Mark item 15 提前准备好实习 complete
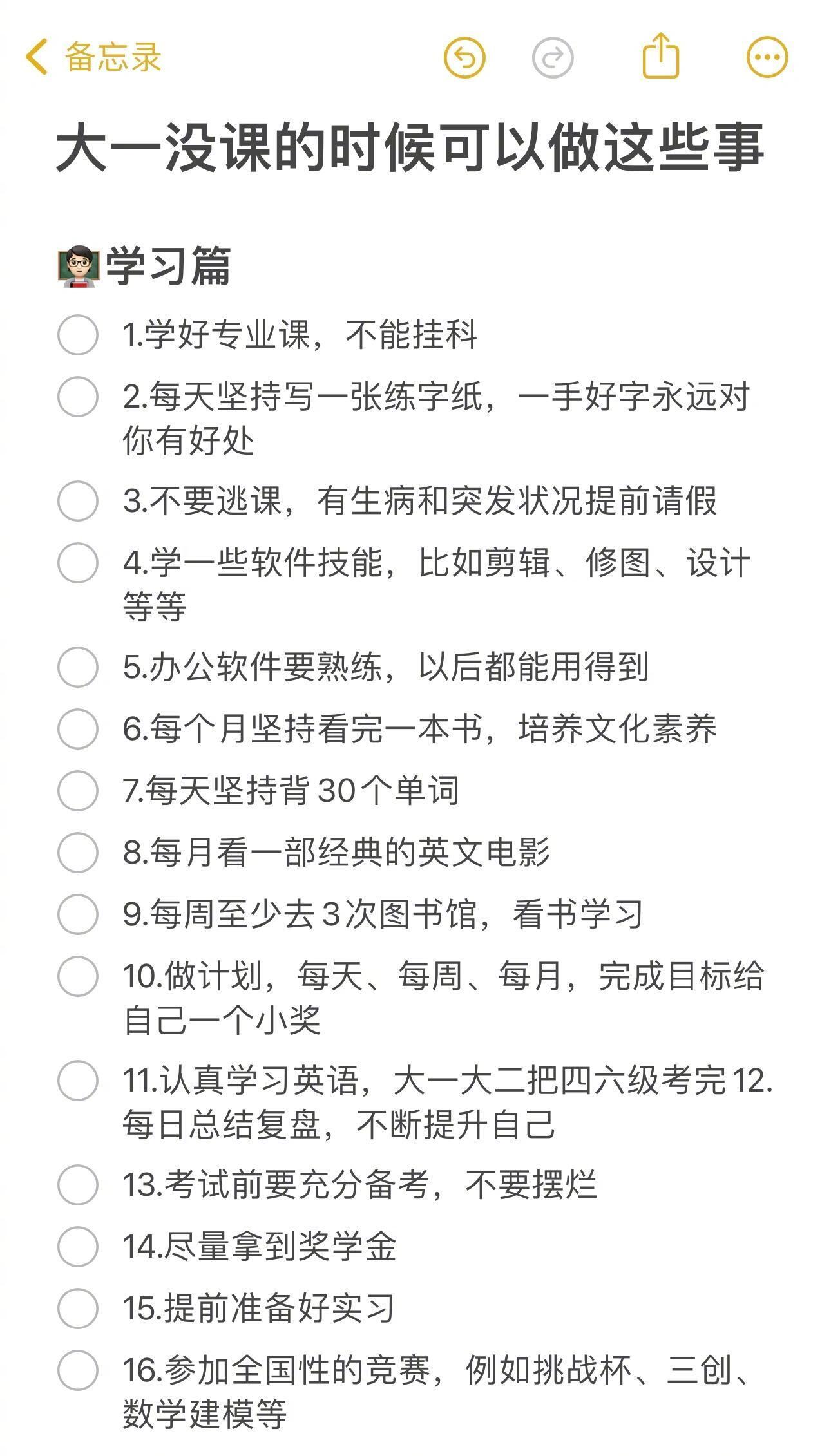This screenshot has height=1456, width=831. [78, 1308]
